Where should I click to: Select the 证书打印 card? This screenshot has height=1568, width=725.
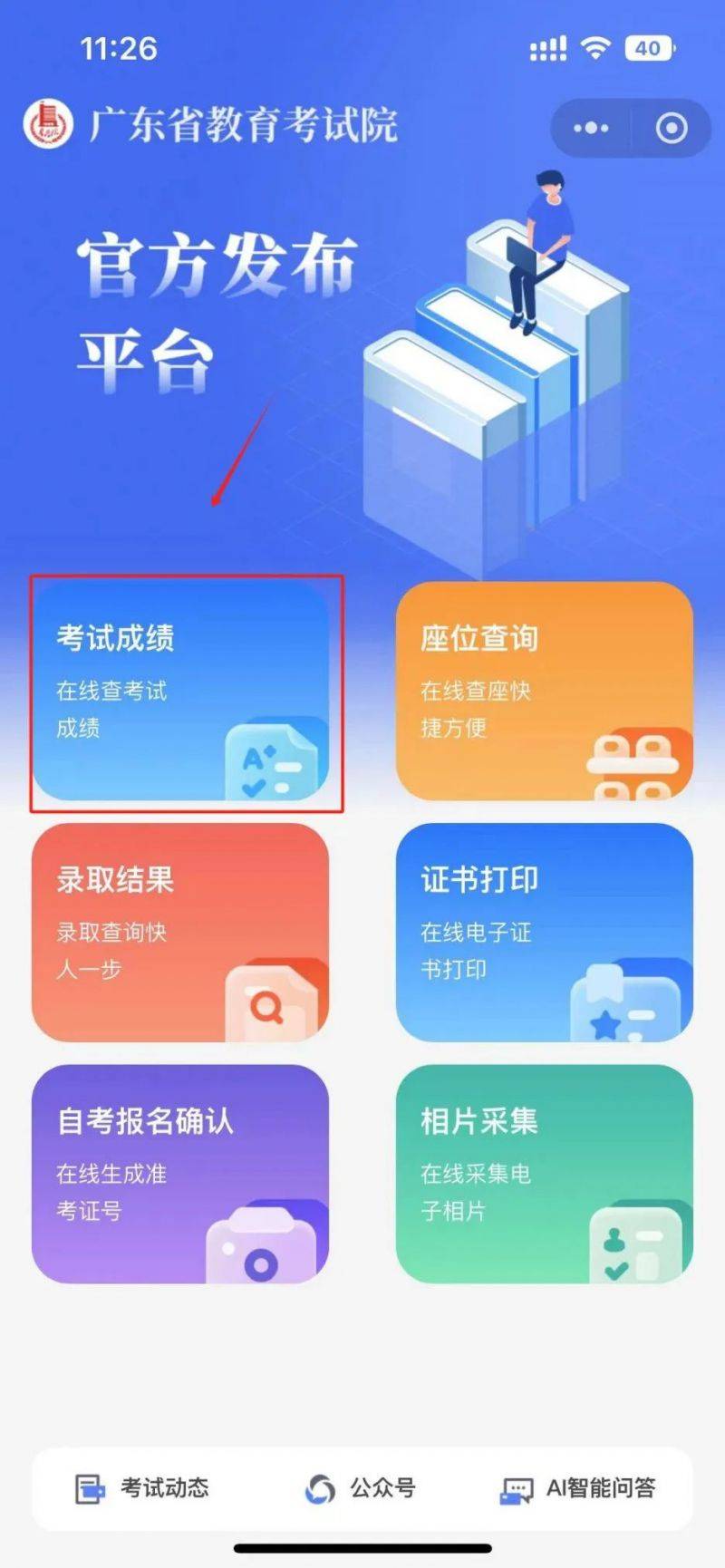(544, 933)
